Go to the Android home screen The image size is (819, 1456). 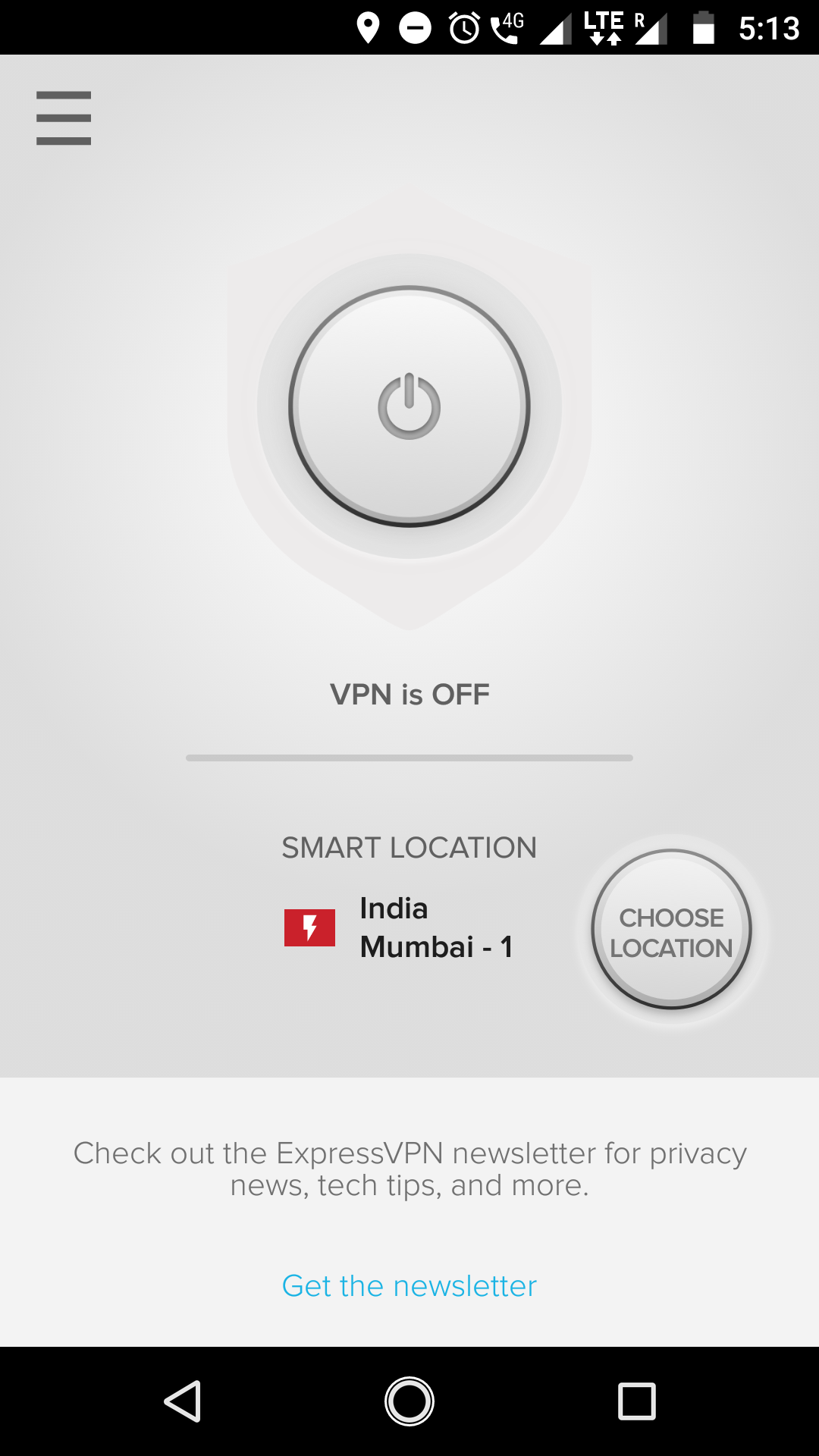coord(409,1401)
